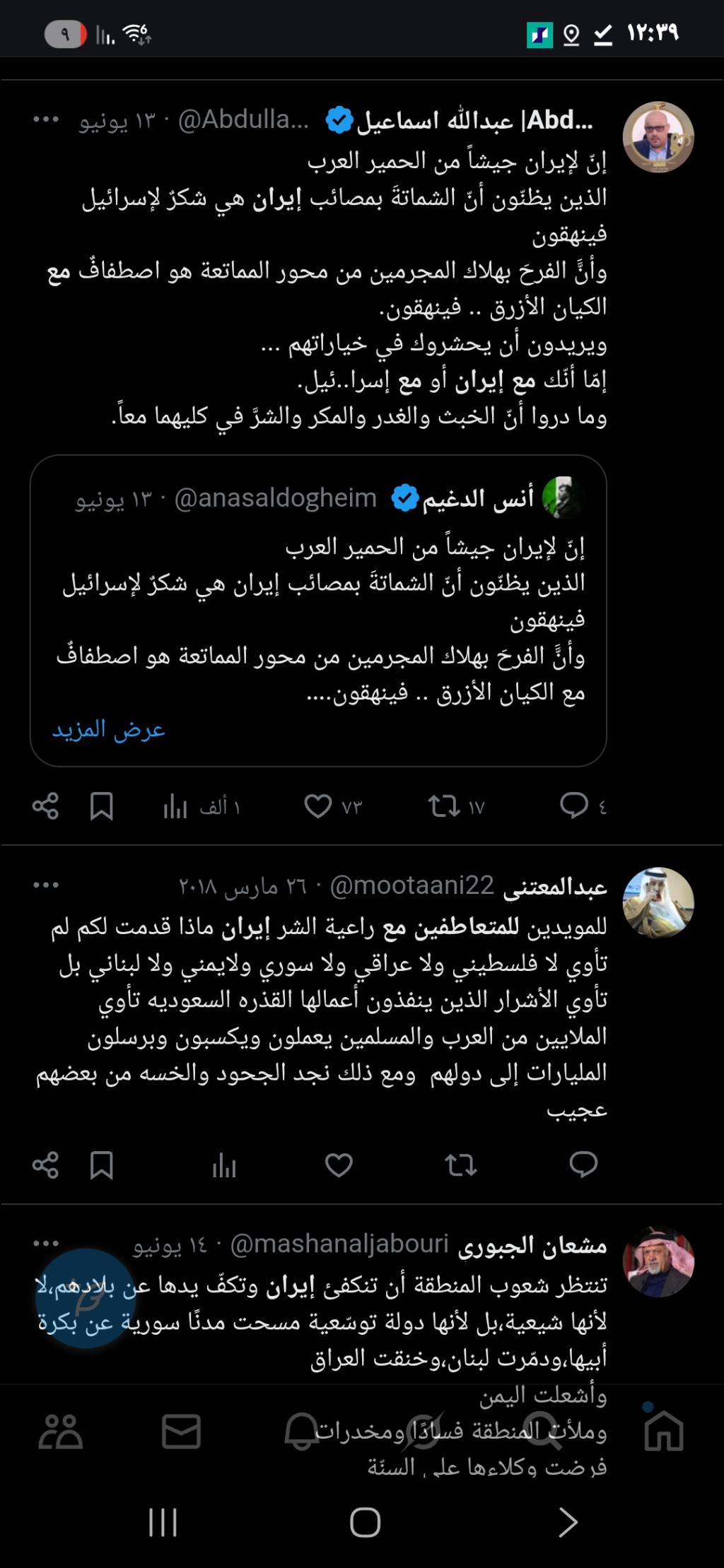Bookmark Abdullah Ismail's post
The image size is (724, 1568).
(102, 806)
